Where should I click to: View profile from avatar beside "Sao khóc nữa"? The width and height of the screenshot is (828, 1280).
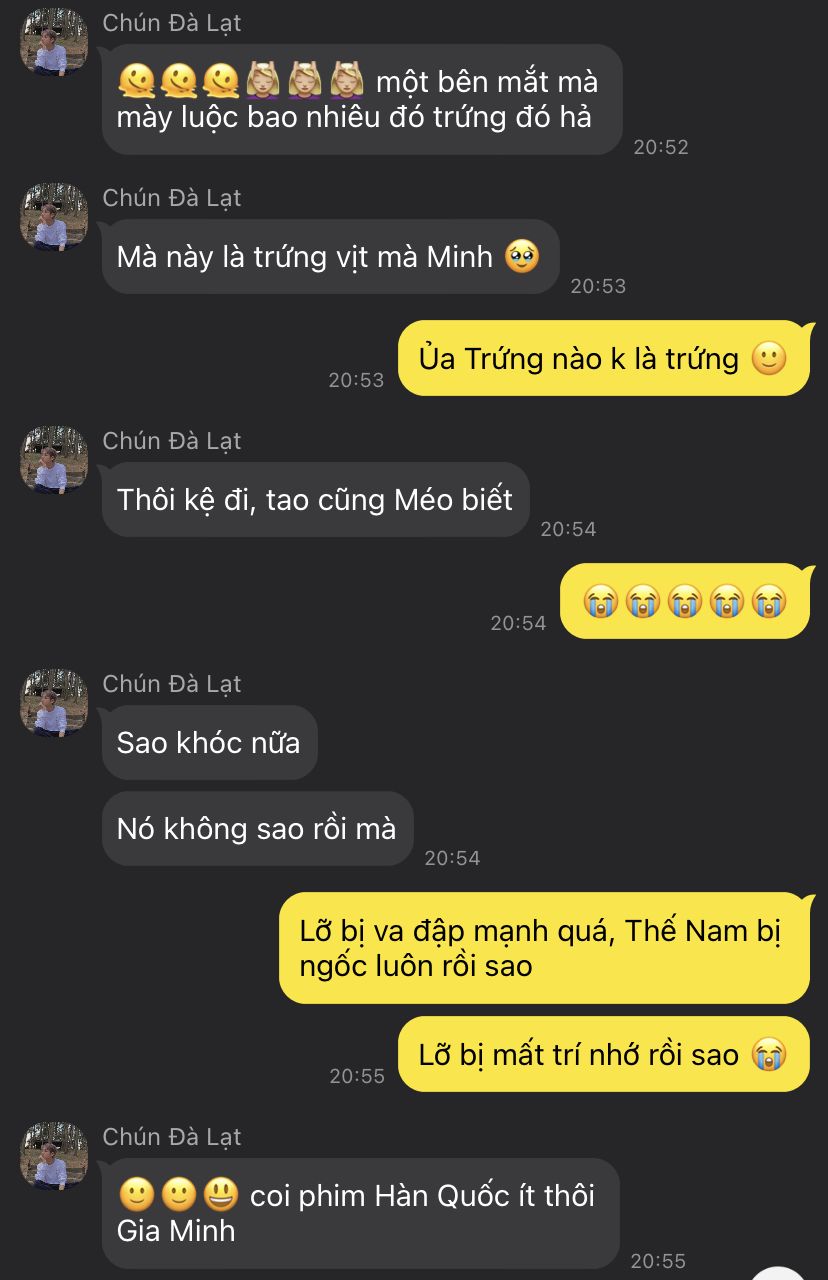tap(54, 702)
